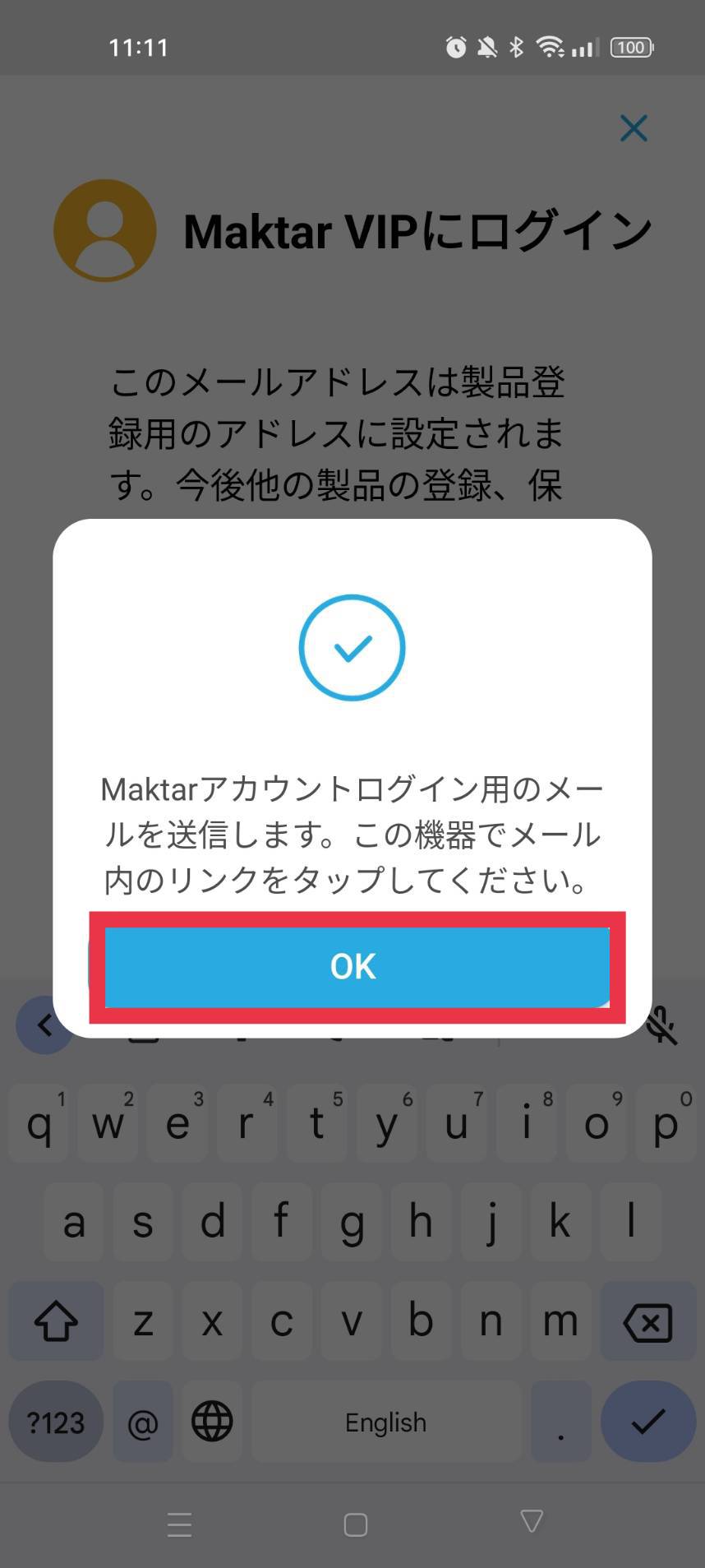Close the Maktar VIP login screen
The height and width of the screenshot is (1568, 705).
pos(634,128)
